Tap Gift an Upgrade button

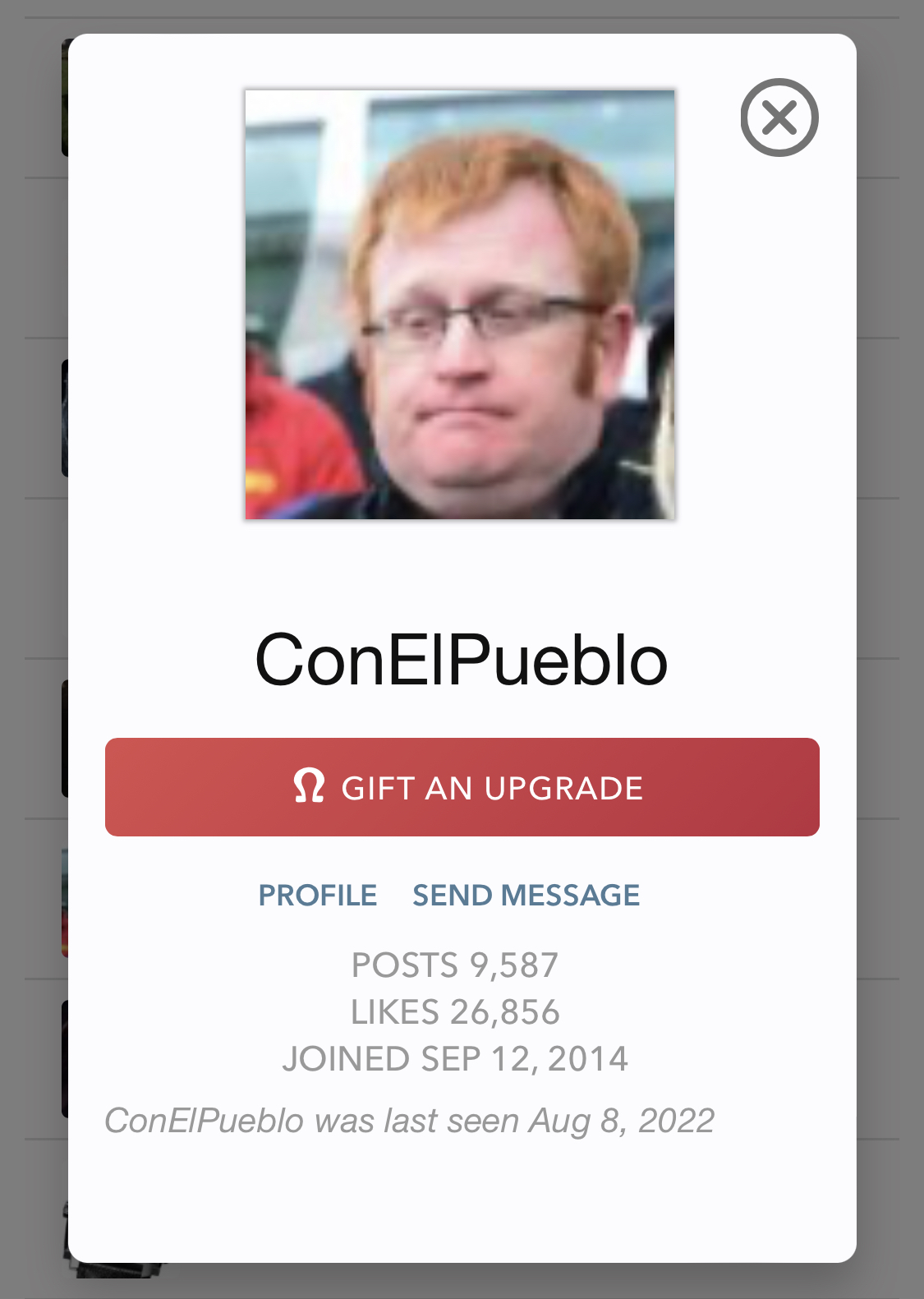pos(462,787)
